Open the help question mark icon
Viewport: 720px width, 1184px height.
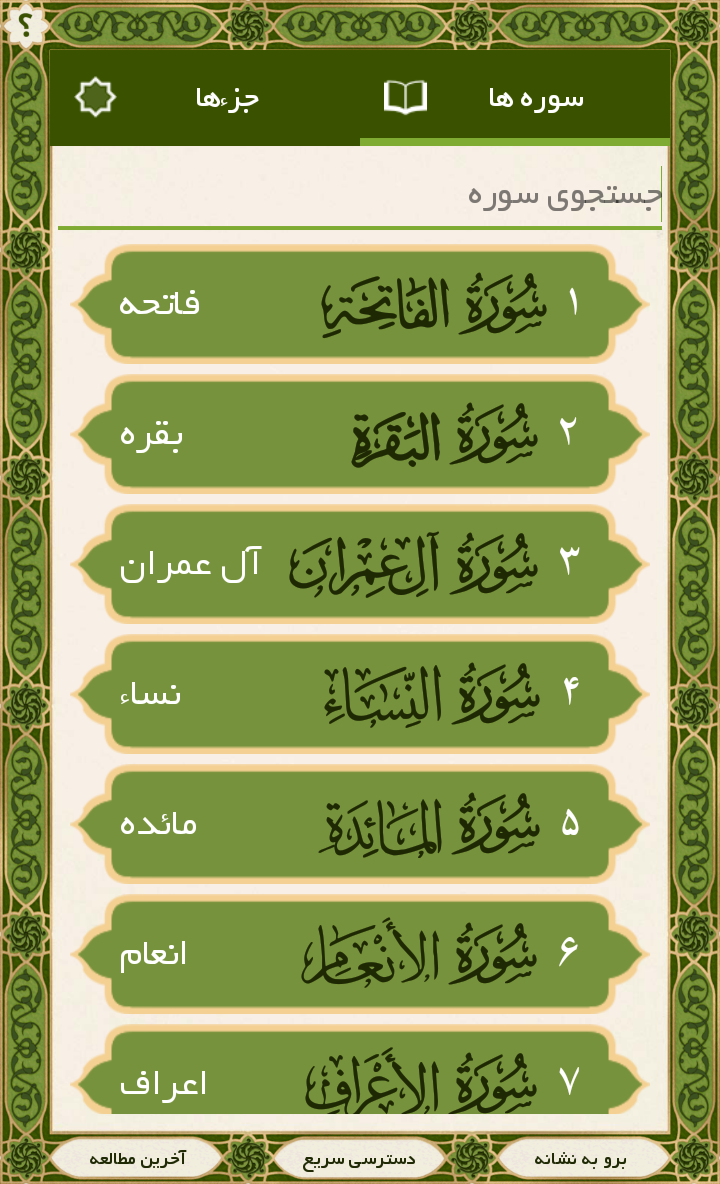point(25,24)
